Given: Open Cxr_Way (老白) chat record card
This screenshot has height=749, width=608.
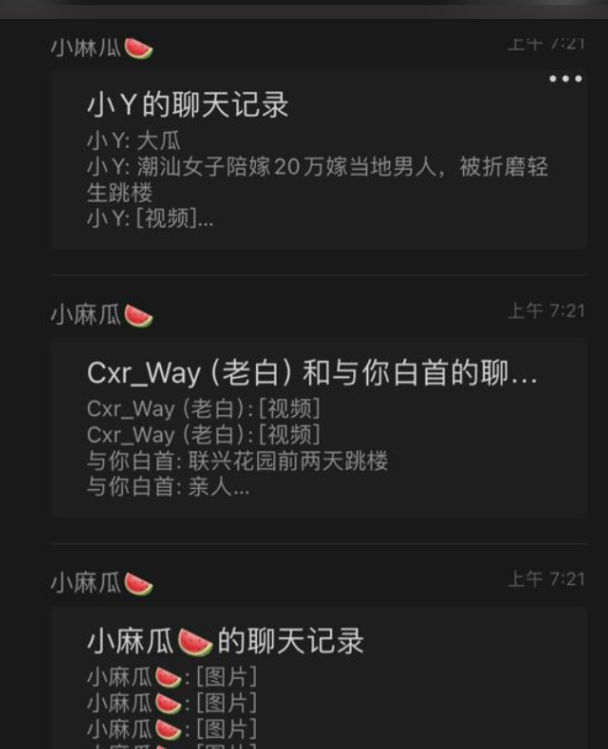Looking at the screenshot, I should (318, 428).
